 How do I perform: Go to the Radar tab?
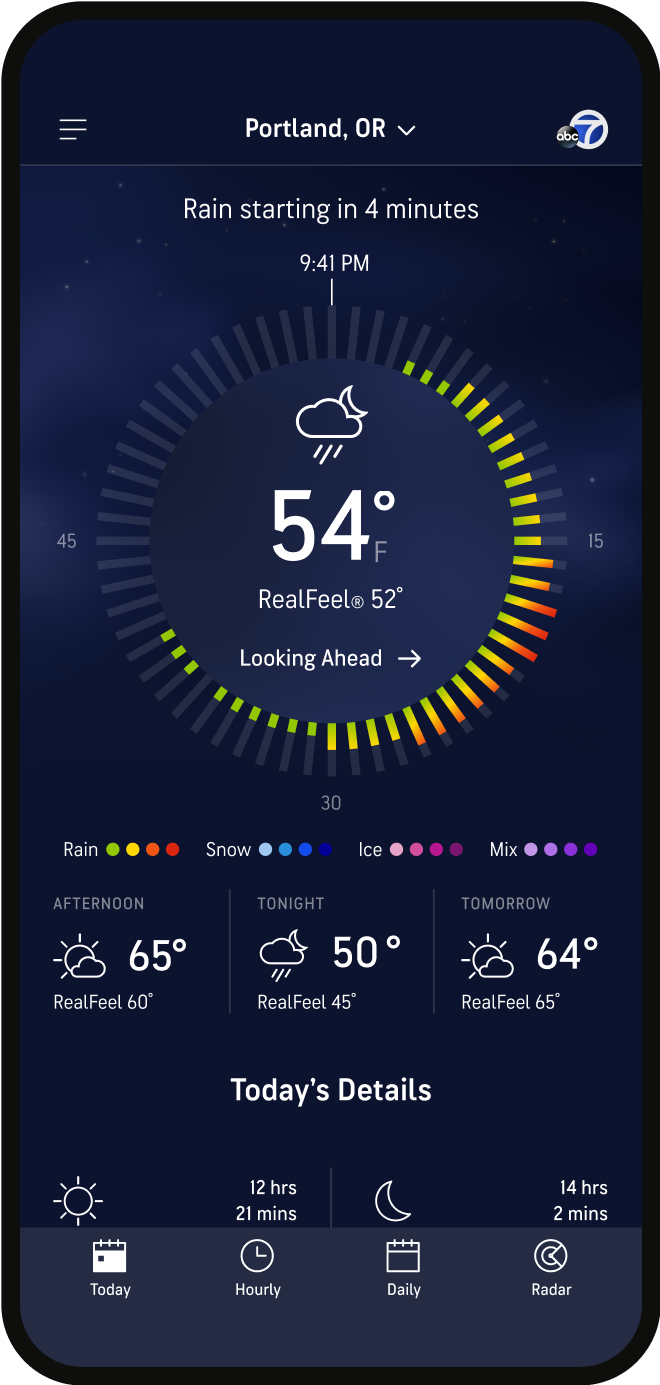(550, 1268)
